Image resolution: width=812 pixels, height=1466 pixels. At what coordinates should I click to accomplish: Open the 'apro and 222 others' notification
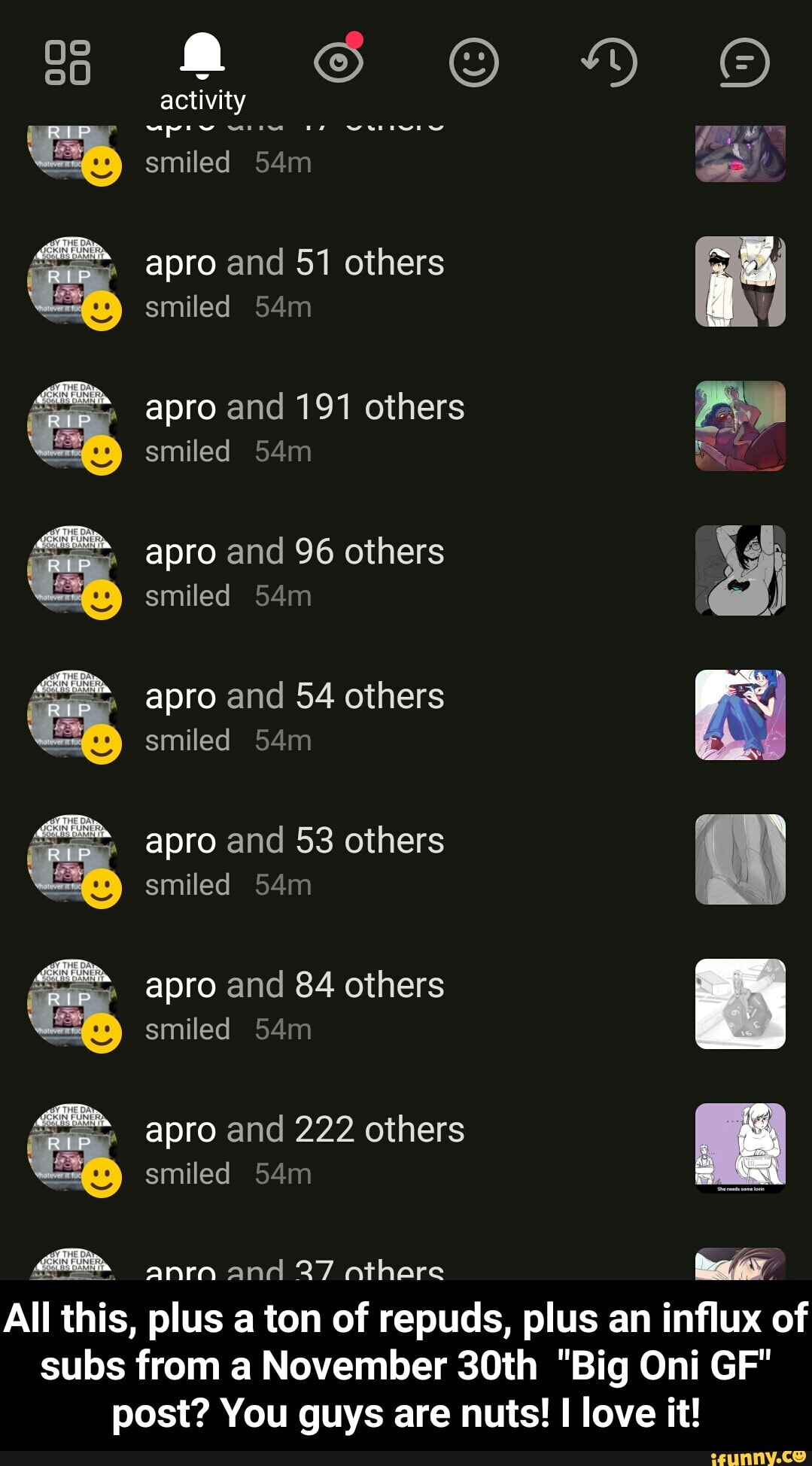click(406, 1149)
